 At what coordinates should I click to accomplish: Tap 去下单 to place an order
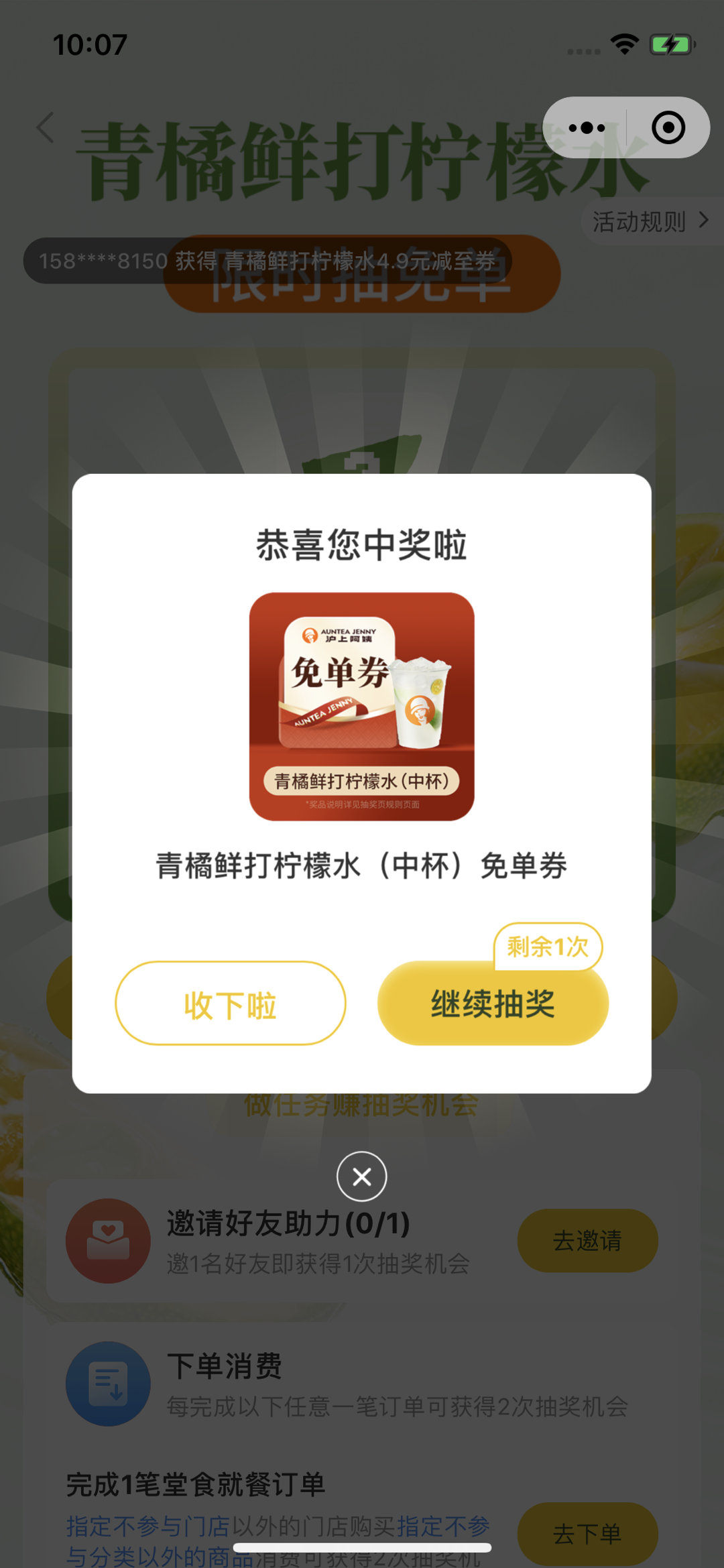click(x=587, y=1533)
